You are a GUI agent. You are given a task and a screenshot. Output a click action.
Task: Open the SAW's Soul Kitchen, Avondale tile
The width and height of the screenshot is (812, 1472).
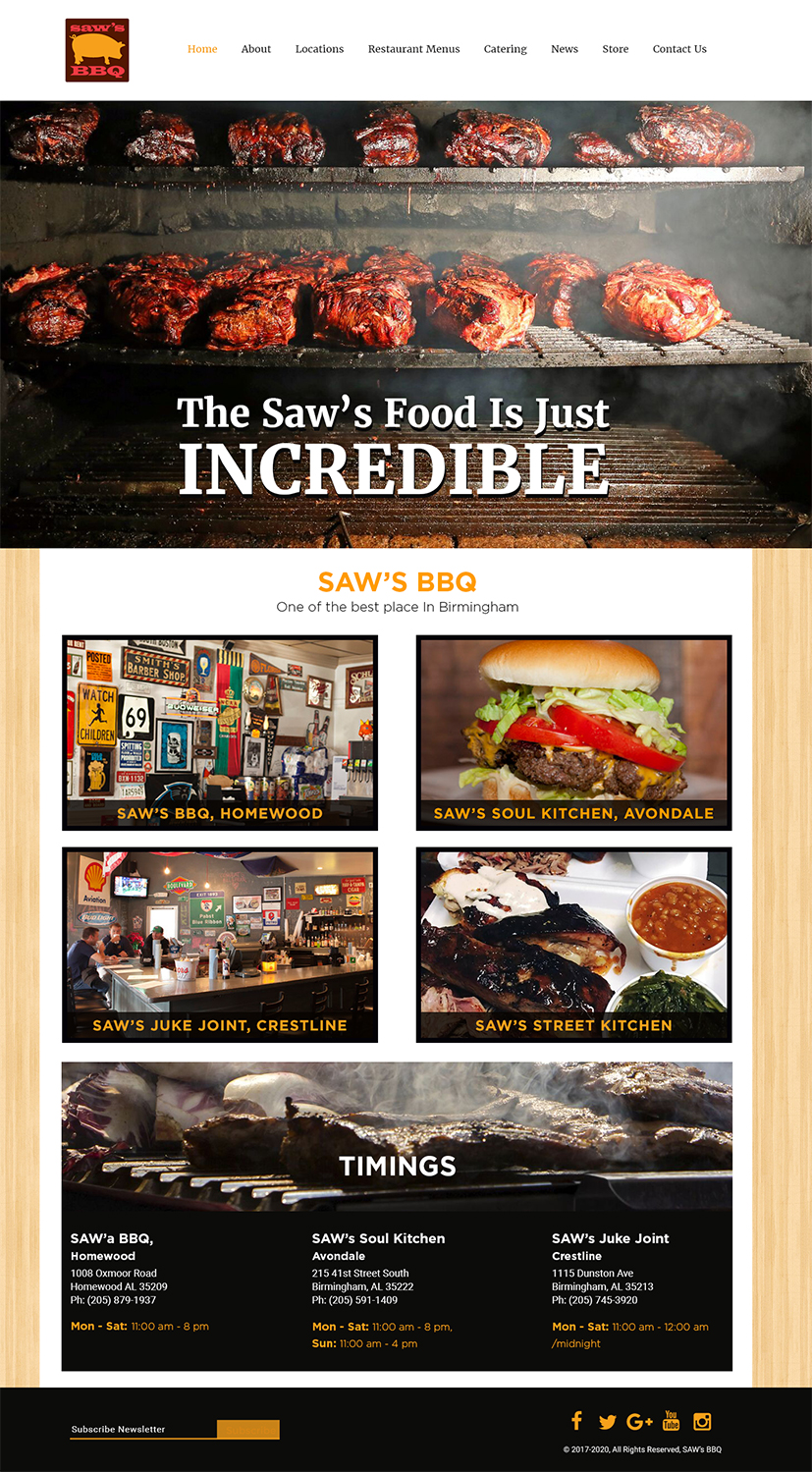(x=573, y=733)
